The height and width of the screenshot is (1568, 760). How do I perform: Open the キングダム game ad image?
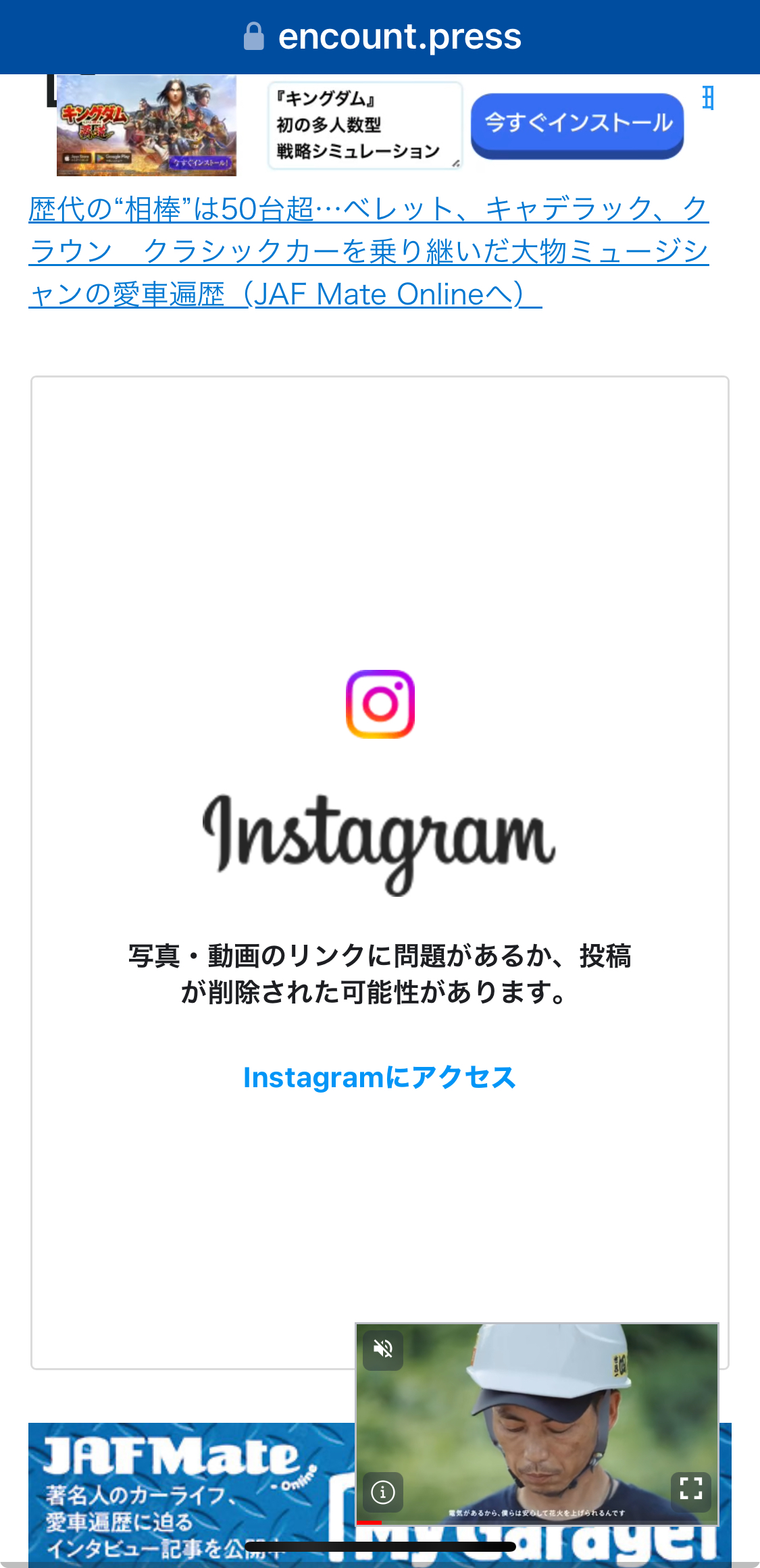(147, 126)
